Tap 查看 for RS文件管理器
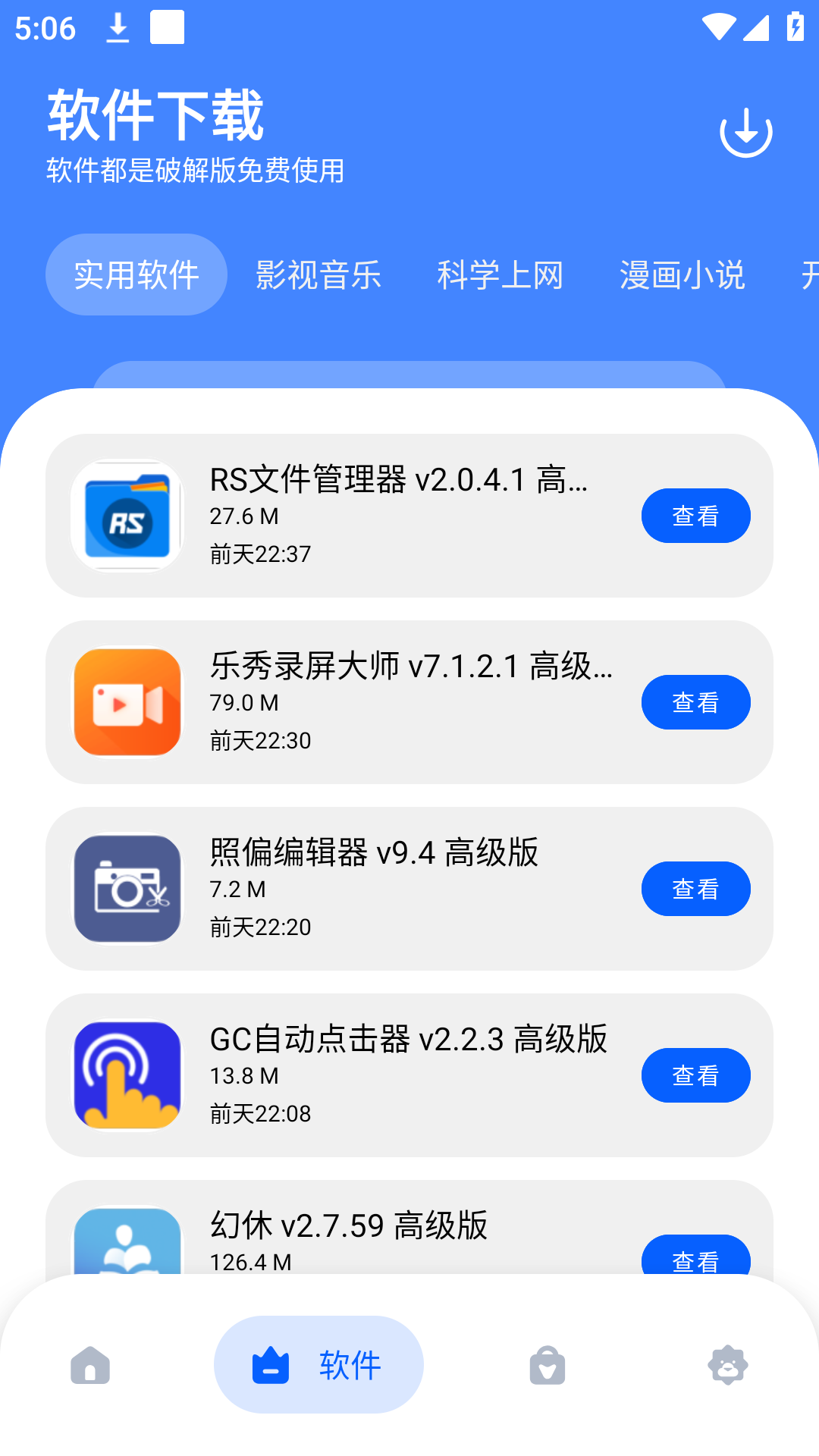Viewport: 819px width, 1456px height. (x=695, y=515)
